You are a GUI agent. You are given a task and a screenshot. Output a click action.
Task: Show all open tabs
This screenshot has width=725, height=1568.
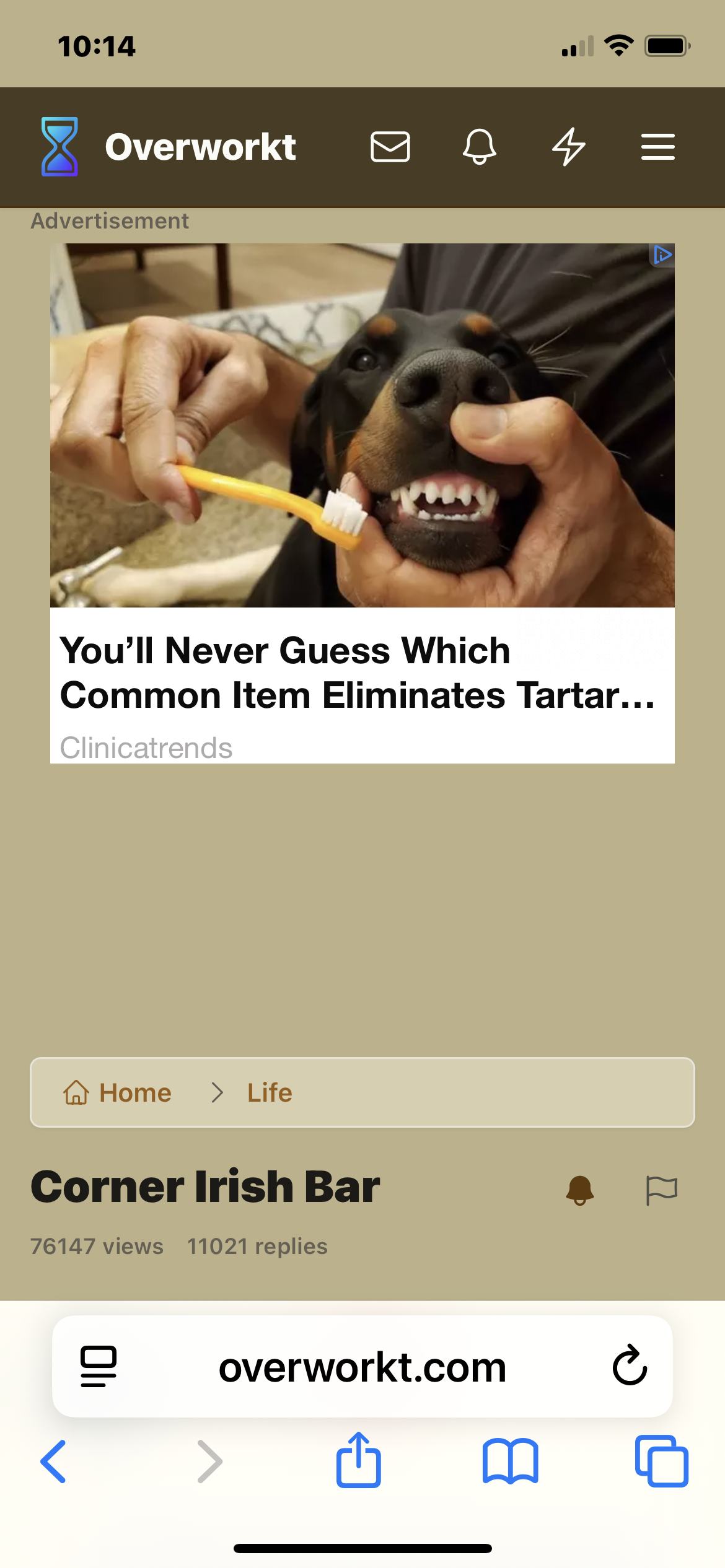point(661,1461)
